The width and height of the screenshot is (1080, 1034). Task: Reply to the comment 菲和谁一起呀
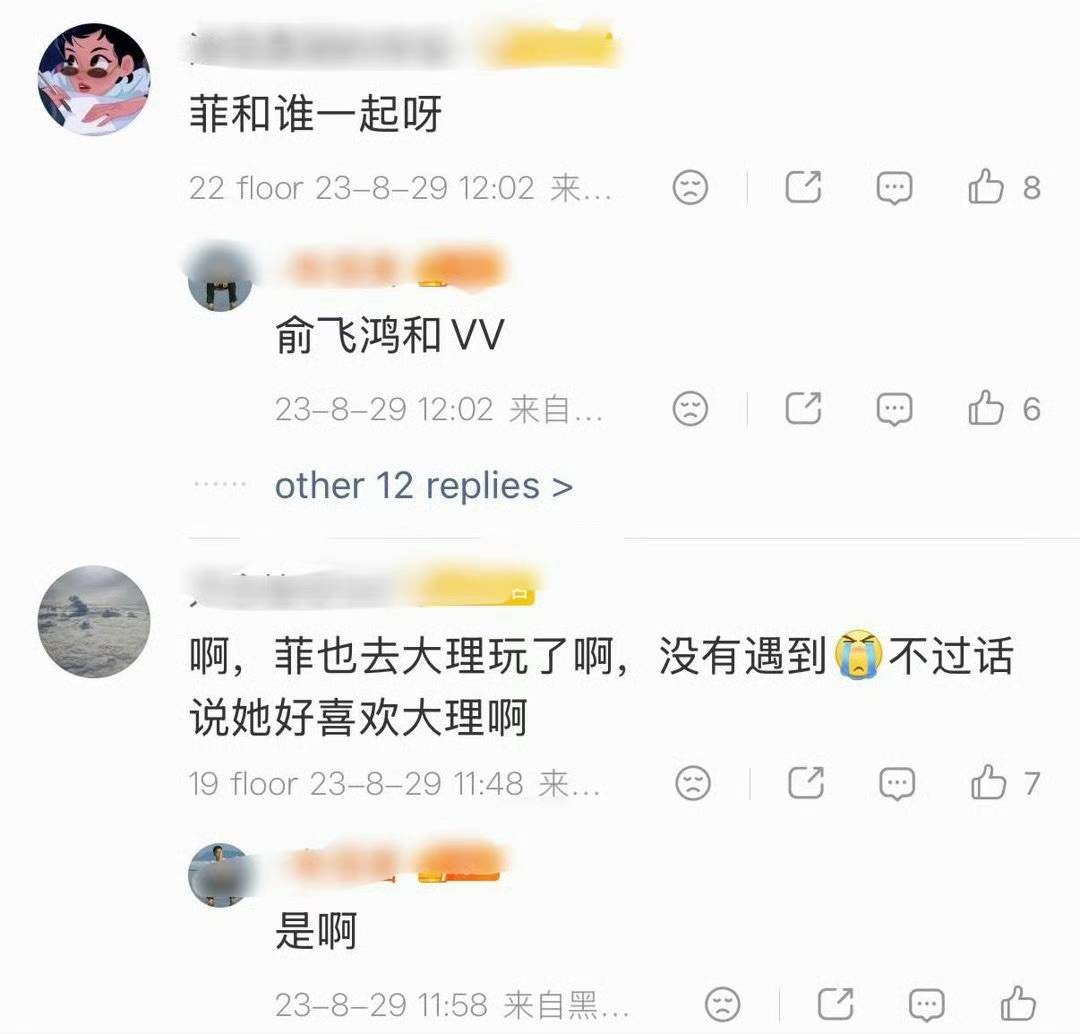click(894, 187)
